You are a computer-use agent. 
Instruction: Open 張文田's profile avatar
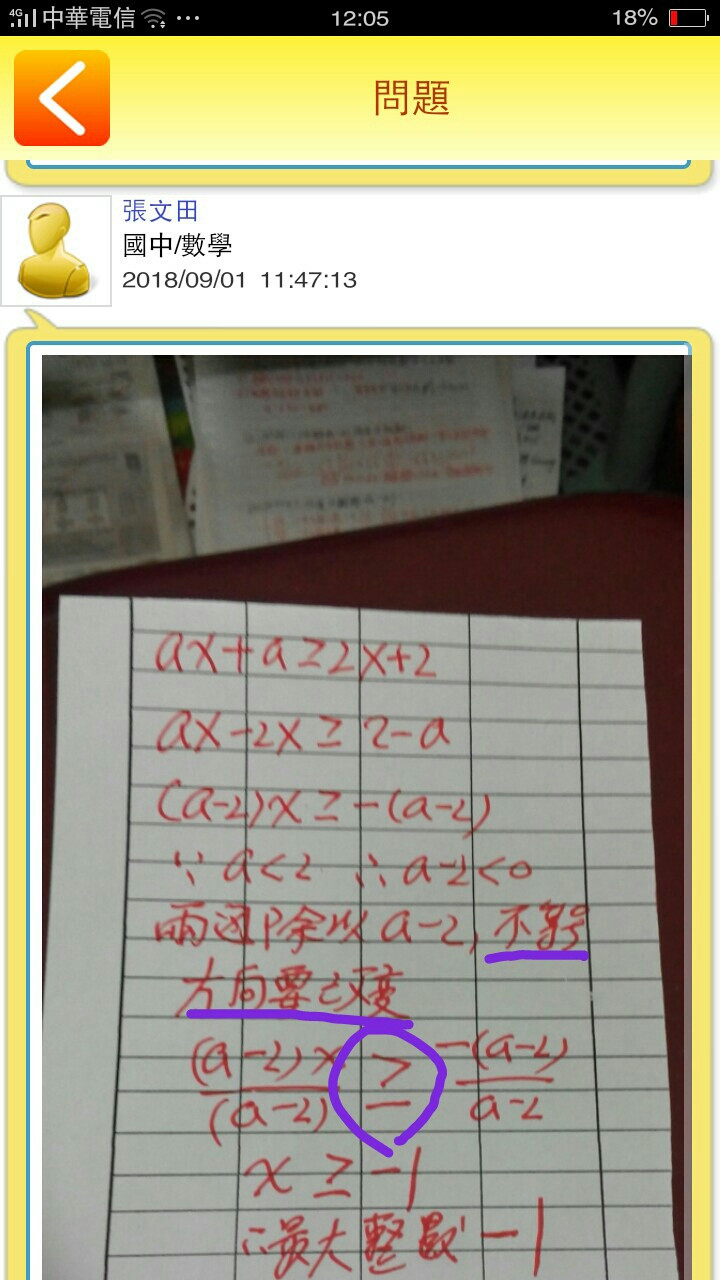[x=56, y=251]
